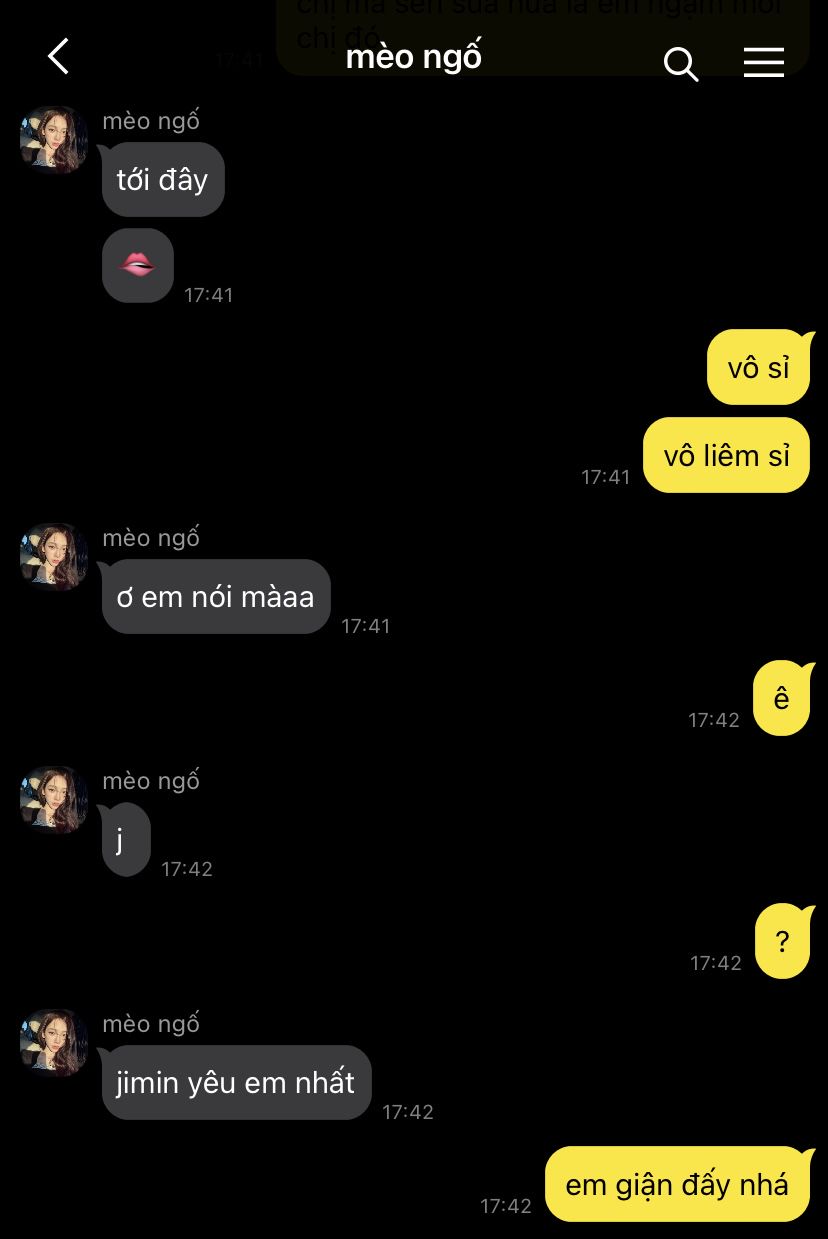Search within this conversation
This screenshot has width=828, height=1239.
(680, 64)
